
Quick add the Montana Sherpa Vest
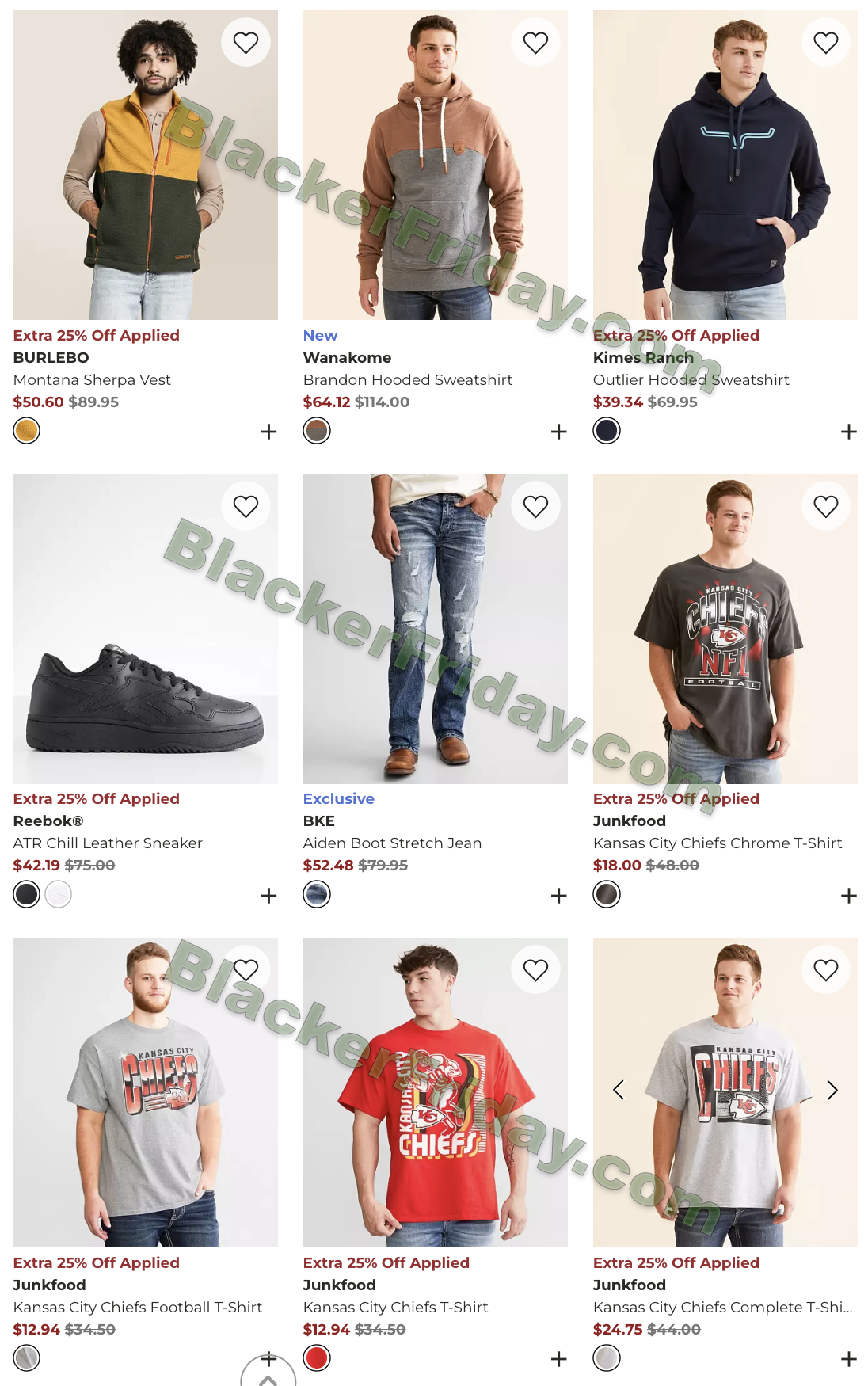(x=268, y=432)
